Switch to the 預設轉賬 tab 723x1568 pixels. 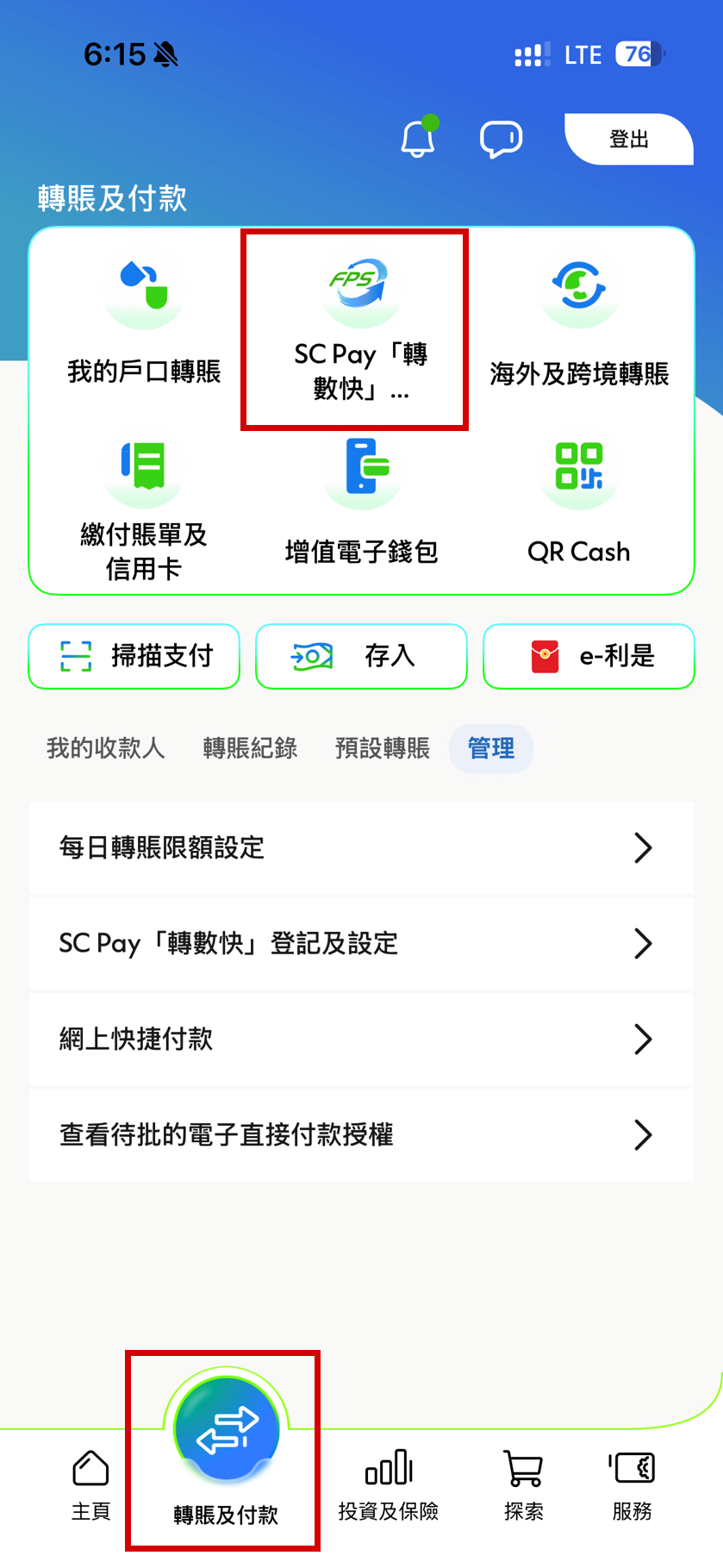click(383, 748)
